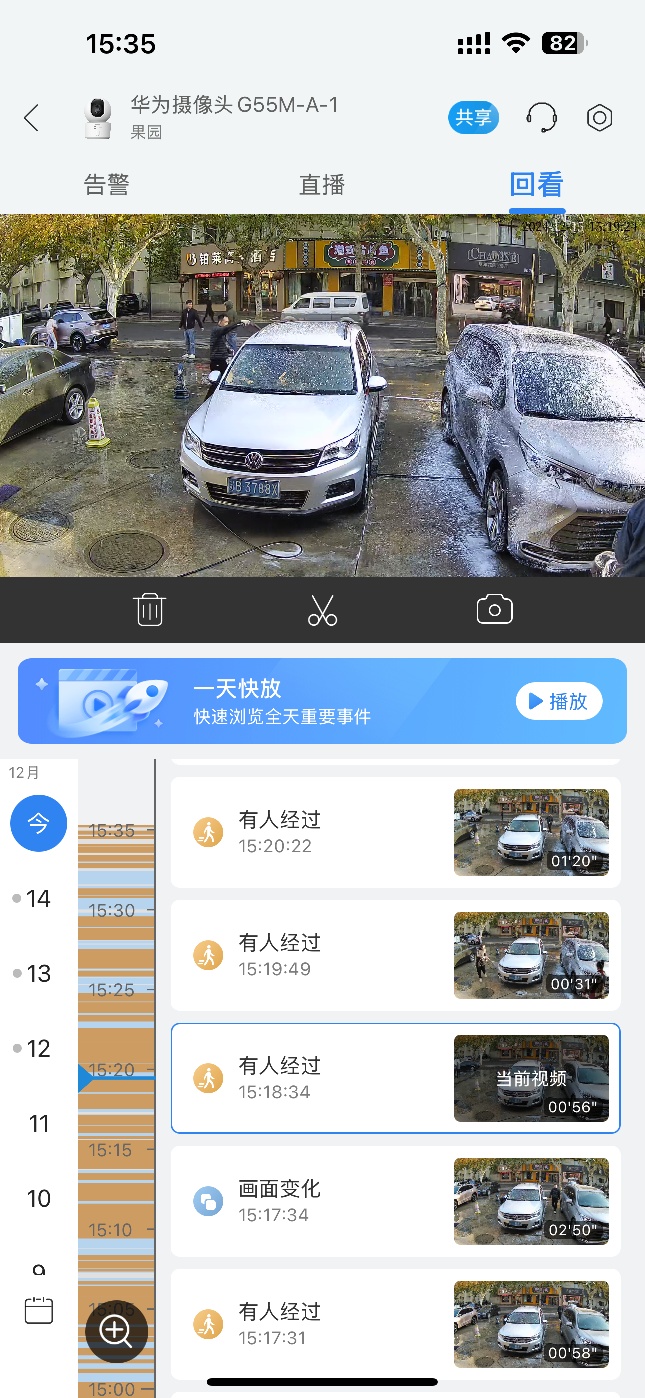Clip the video with scissors icon
The height and width of the screenshot is (1398, 645).
[322, 609]
